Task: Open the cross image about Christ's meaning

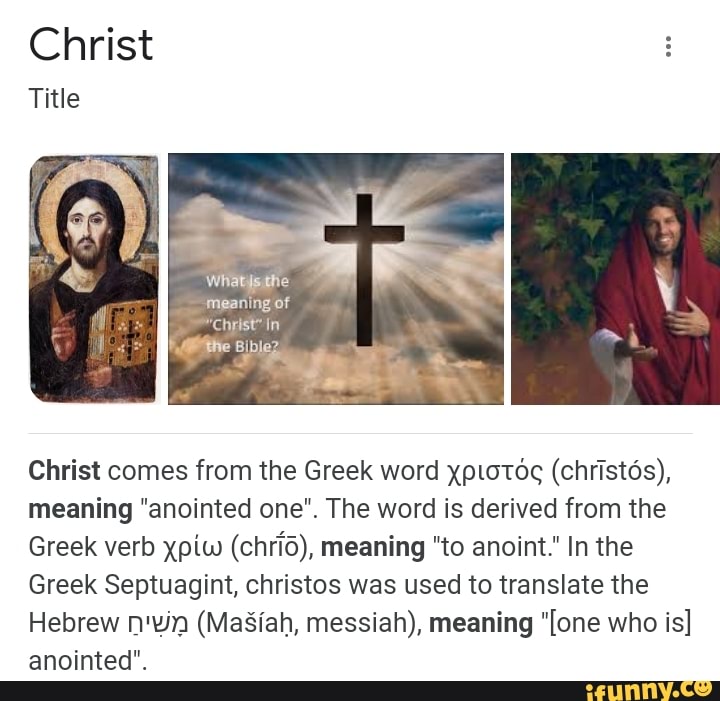Action: [336, 279]
